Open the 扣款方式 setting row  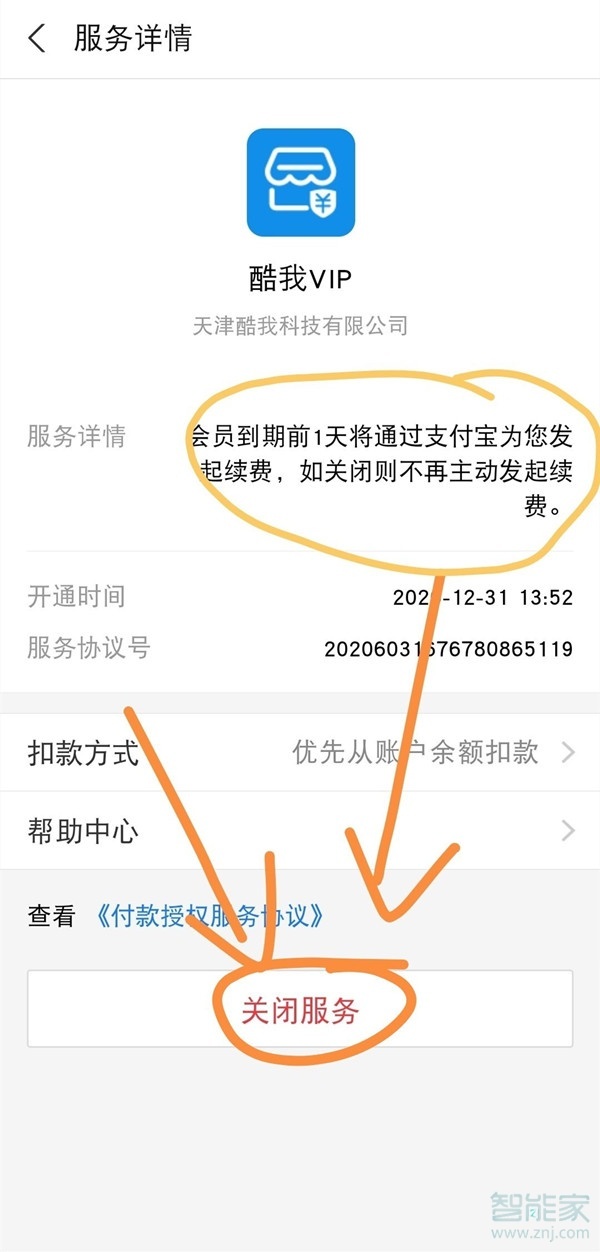click(x=300, y=752)
